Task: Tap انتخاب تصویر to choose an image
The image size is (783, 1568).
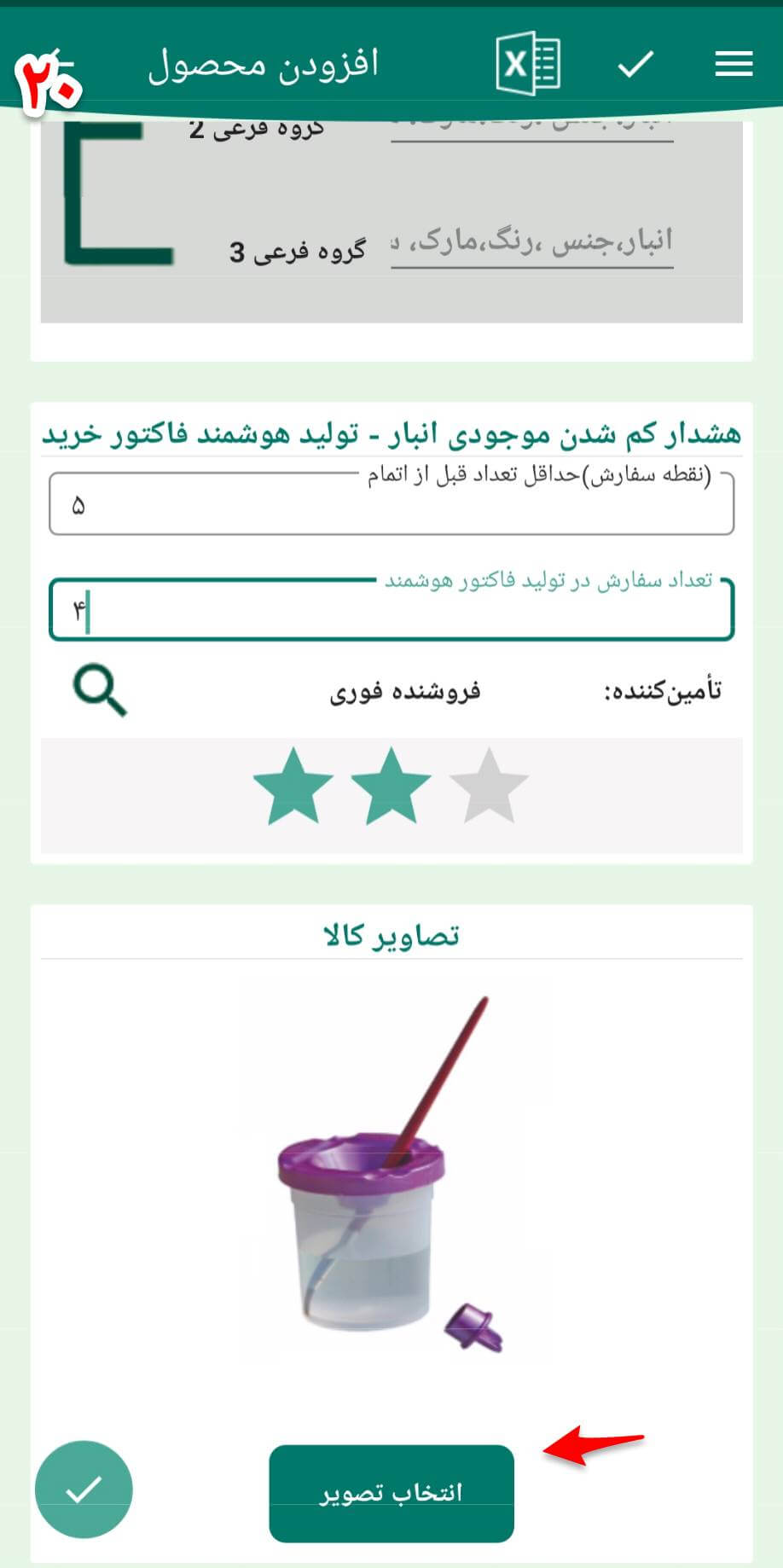Action: [391, 1493]
